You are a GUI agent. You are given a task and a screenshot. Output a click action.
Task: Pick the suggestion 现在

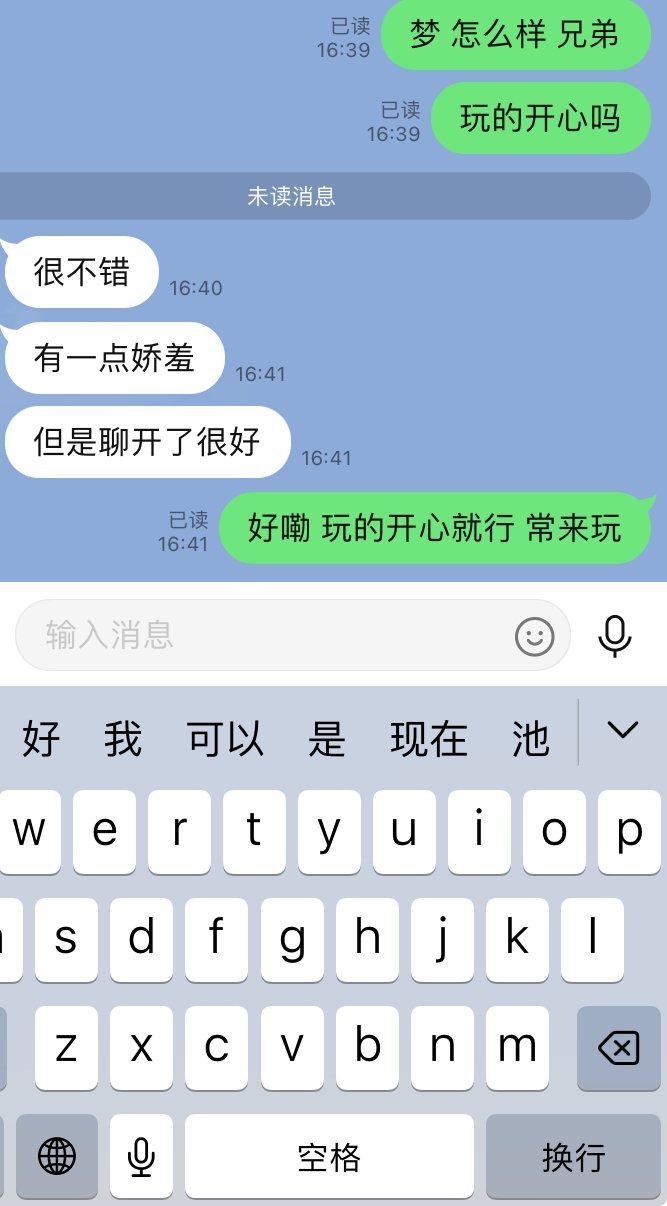click(x=429, y=740)
